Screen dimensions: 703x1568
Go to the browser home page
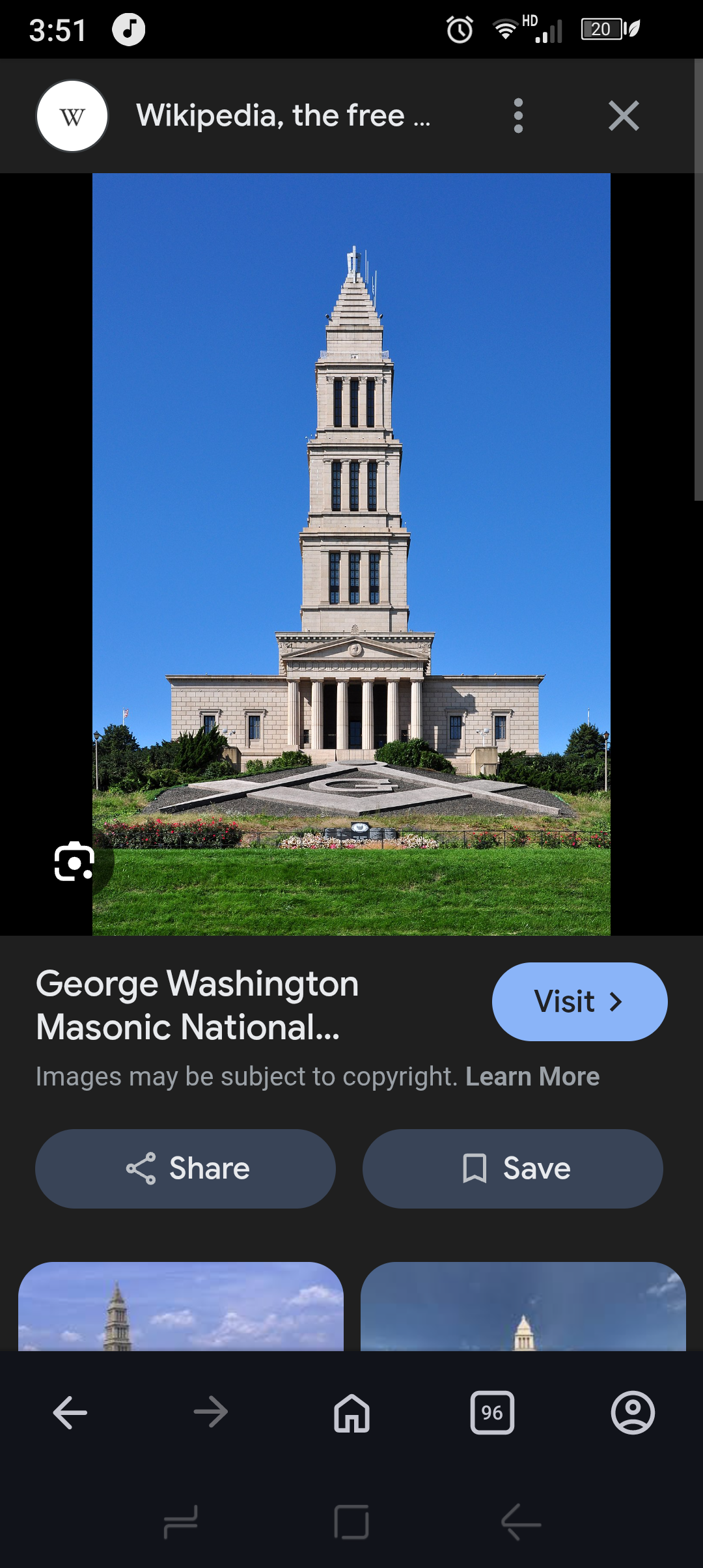351,1412
